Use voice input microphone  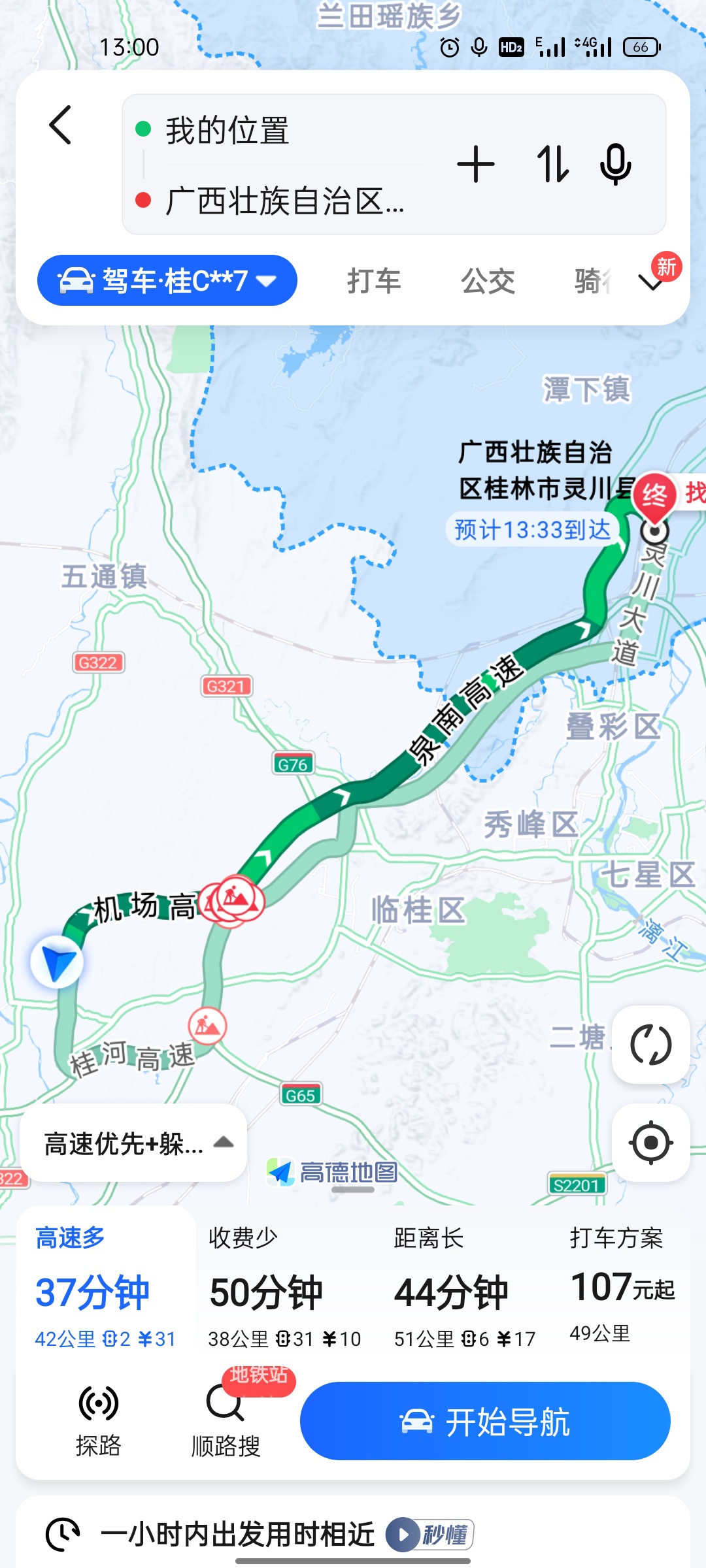coord(615,164)
